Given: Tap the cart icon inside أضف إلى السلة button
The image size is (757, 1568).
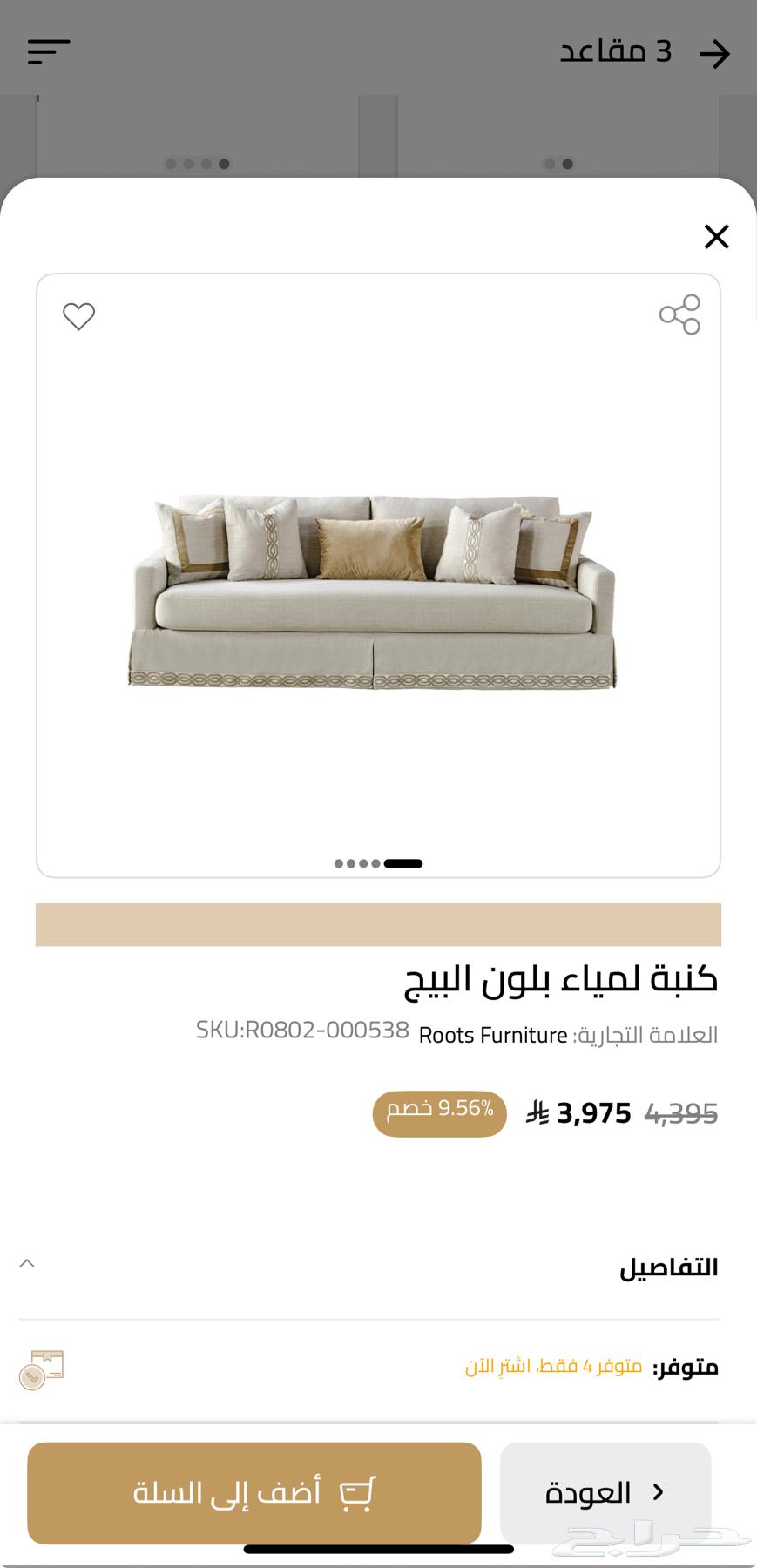Looking at the screenshot, I should pyautogui.click(x=357, y=1491).
